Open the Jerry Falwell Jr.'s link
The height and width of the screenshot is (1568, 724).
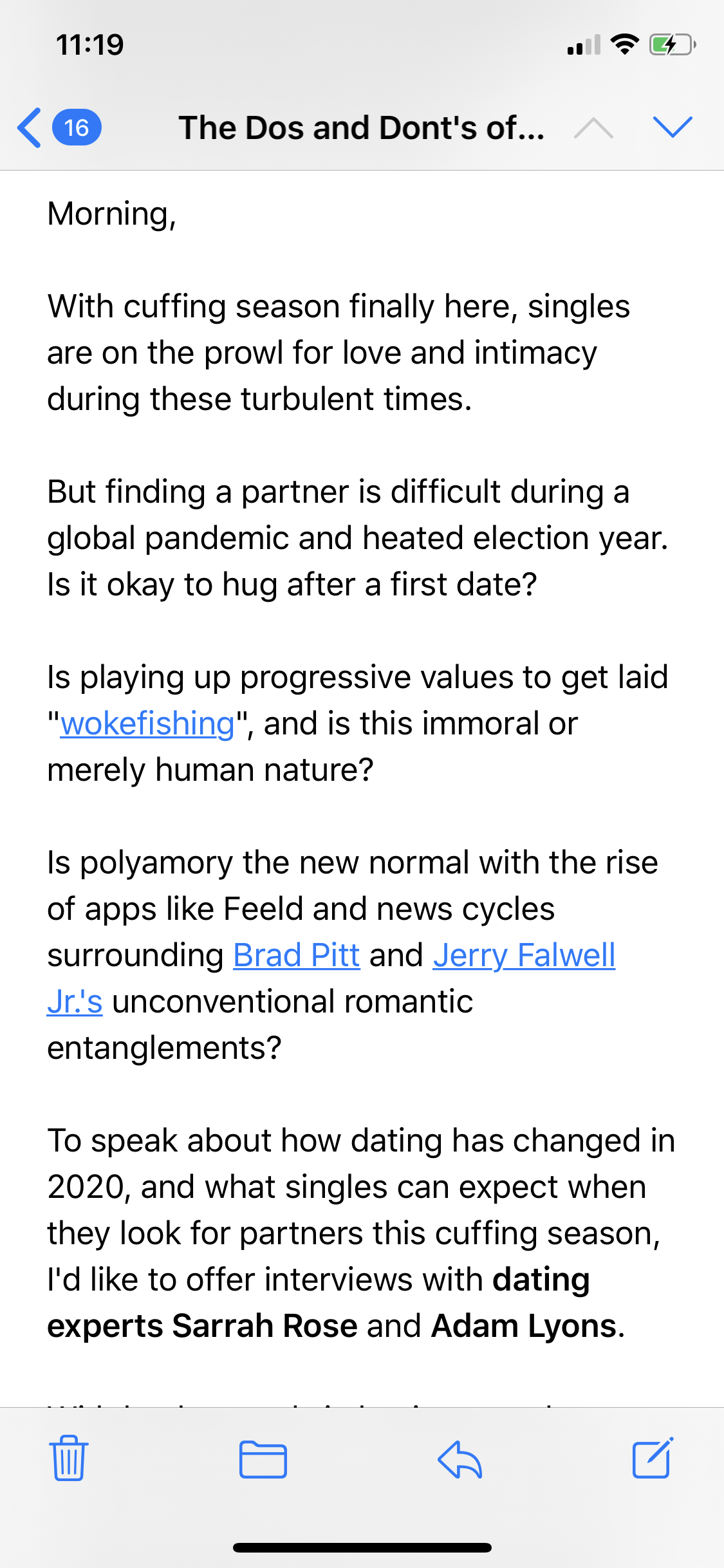coord(524,955)
